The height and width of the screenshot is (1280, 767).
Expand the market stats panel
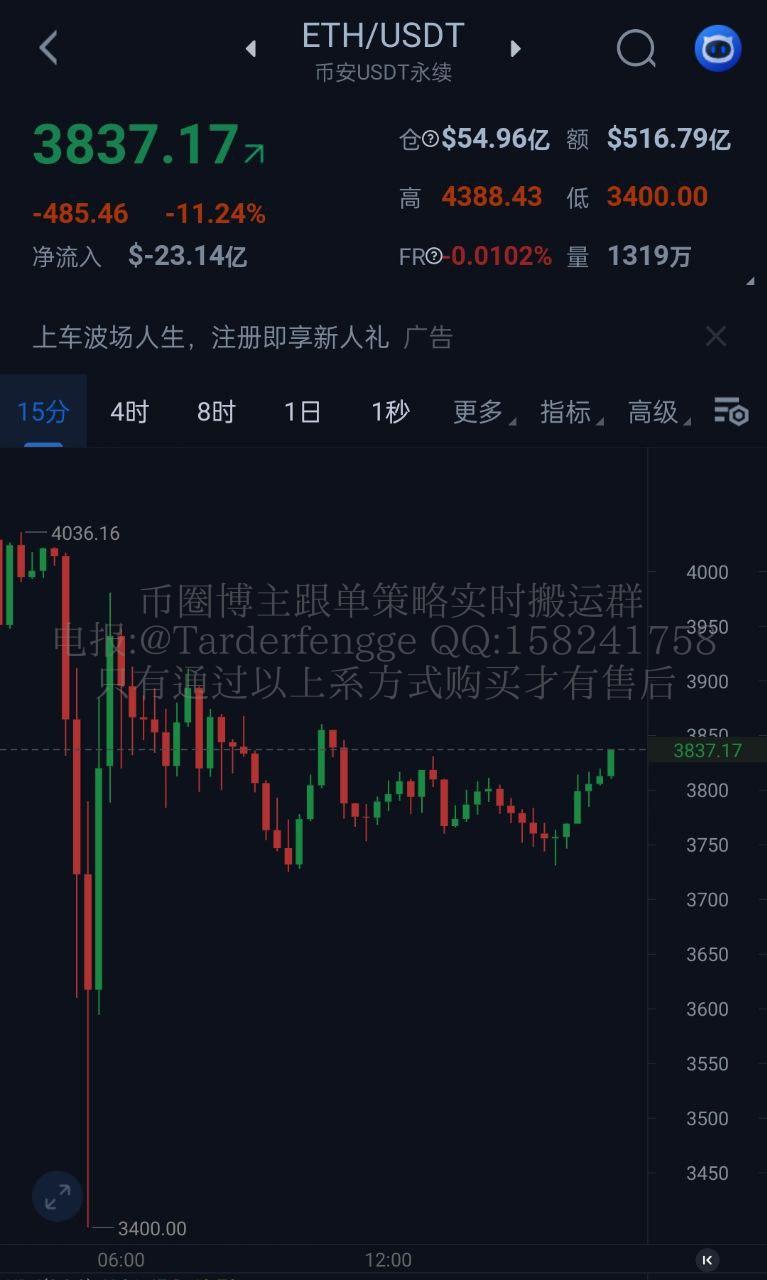pyautogui.click(x=750, y=282)
